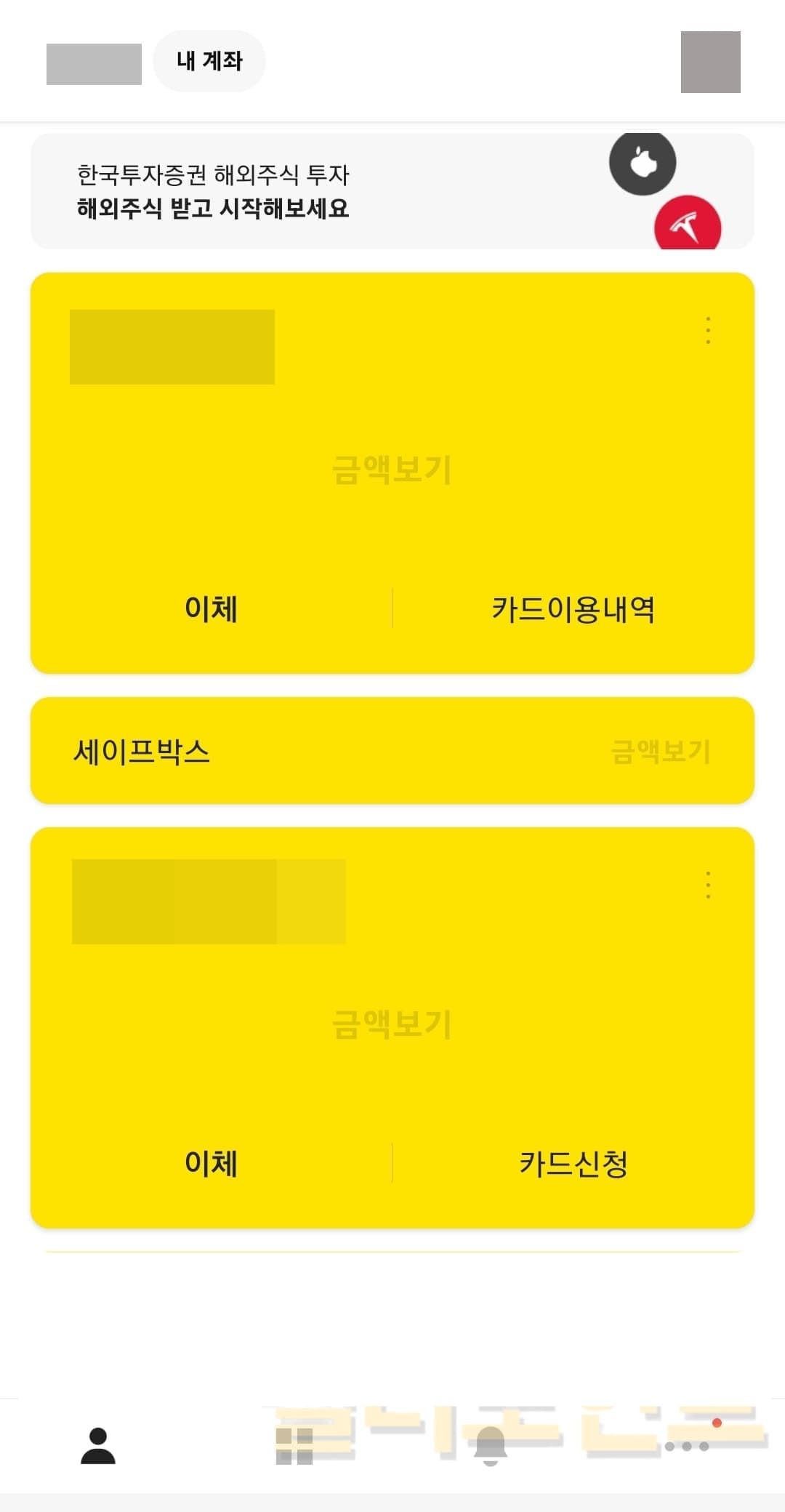Tap the 내 계좌 chip
This screenshot has height=1512, width=785.
tap(209, 61)
